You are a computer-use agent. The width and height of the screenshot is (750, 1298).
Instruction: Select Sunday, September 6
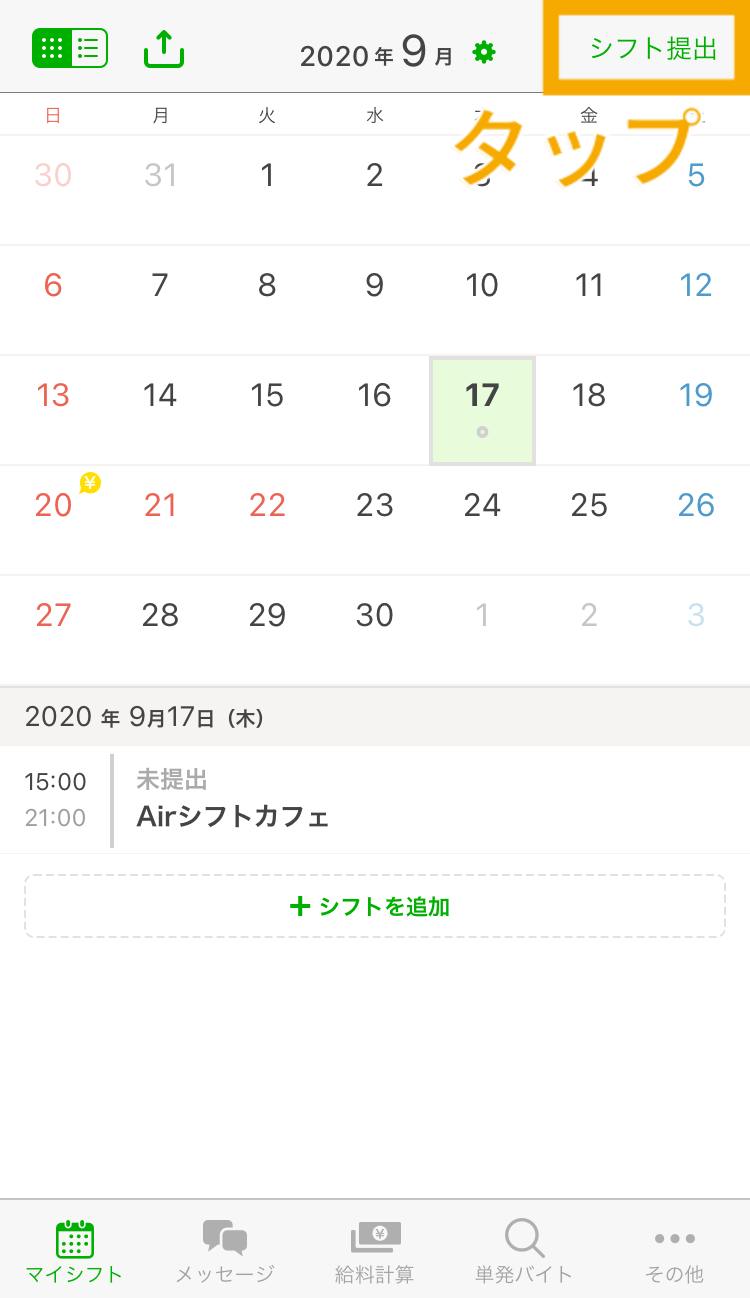53,285
